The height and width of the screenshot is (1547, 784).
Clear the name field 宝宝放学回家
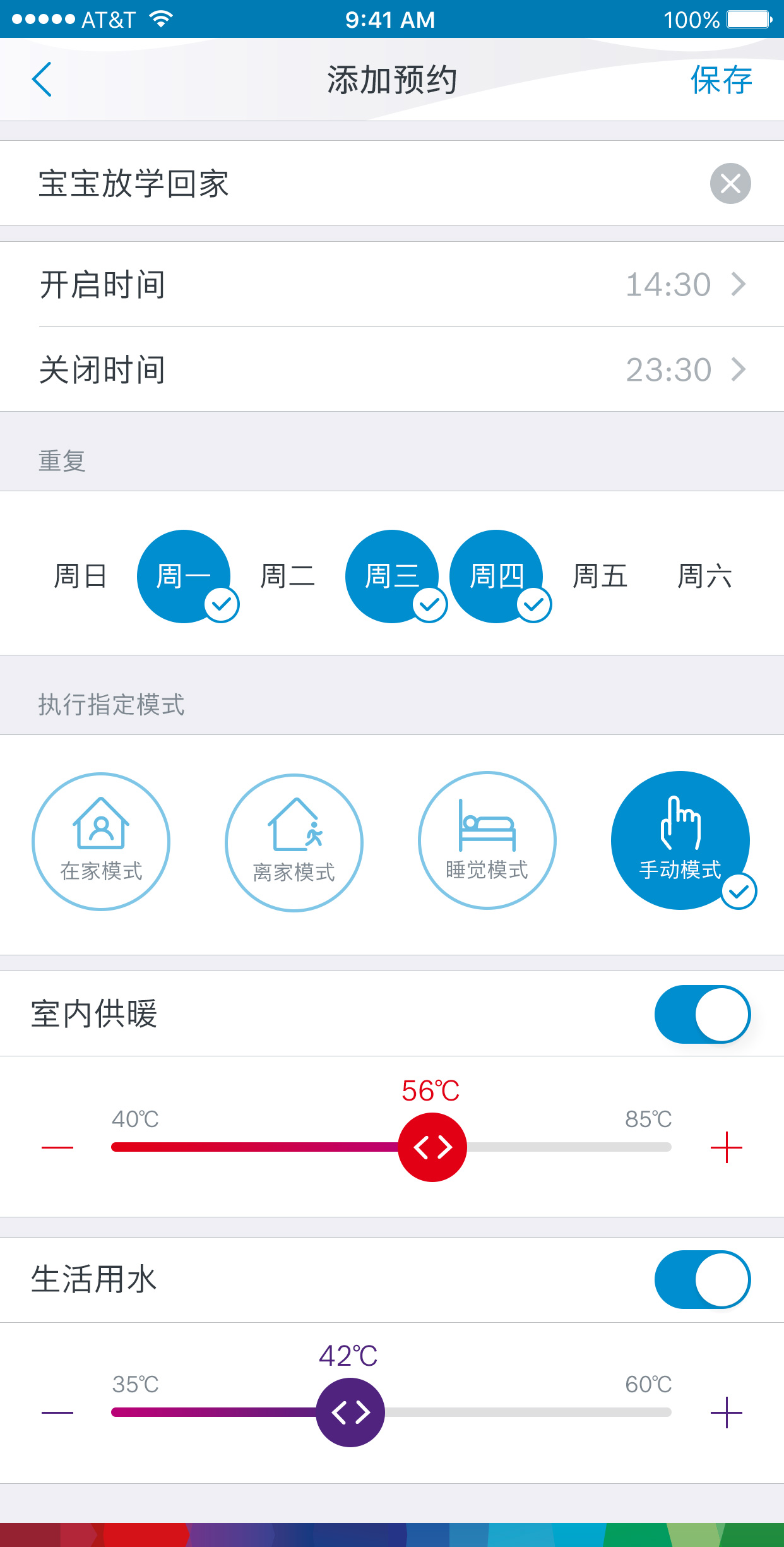pos(730,184)
